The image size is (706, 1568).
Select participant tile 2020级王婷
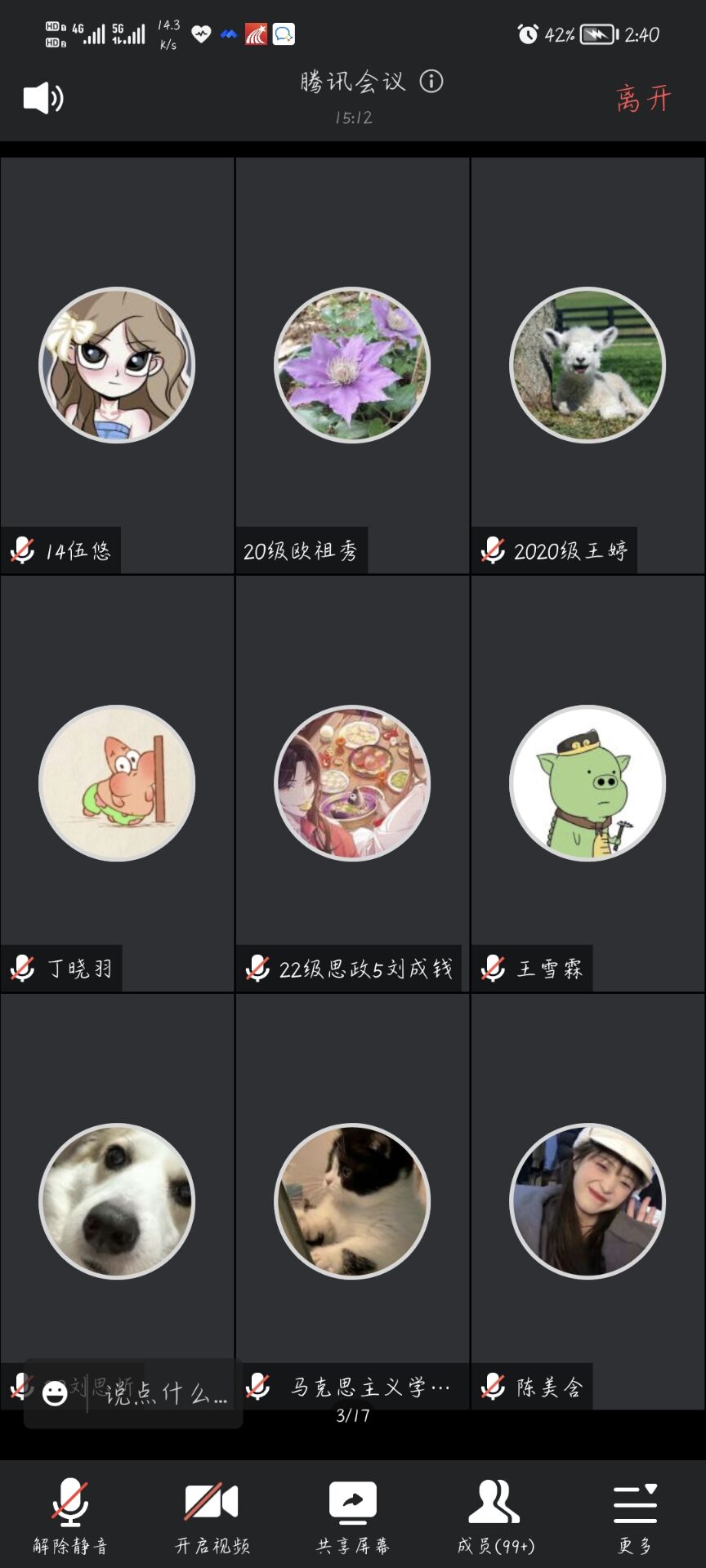[x=588, y=366]
